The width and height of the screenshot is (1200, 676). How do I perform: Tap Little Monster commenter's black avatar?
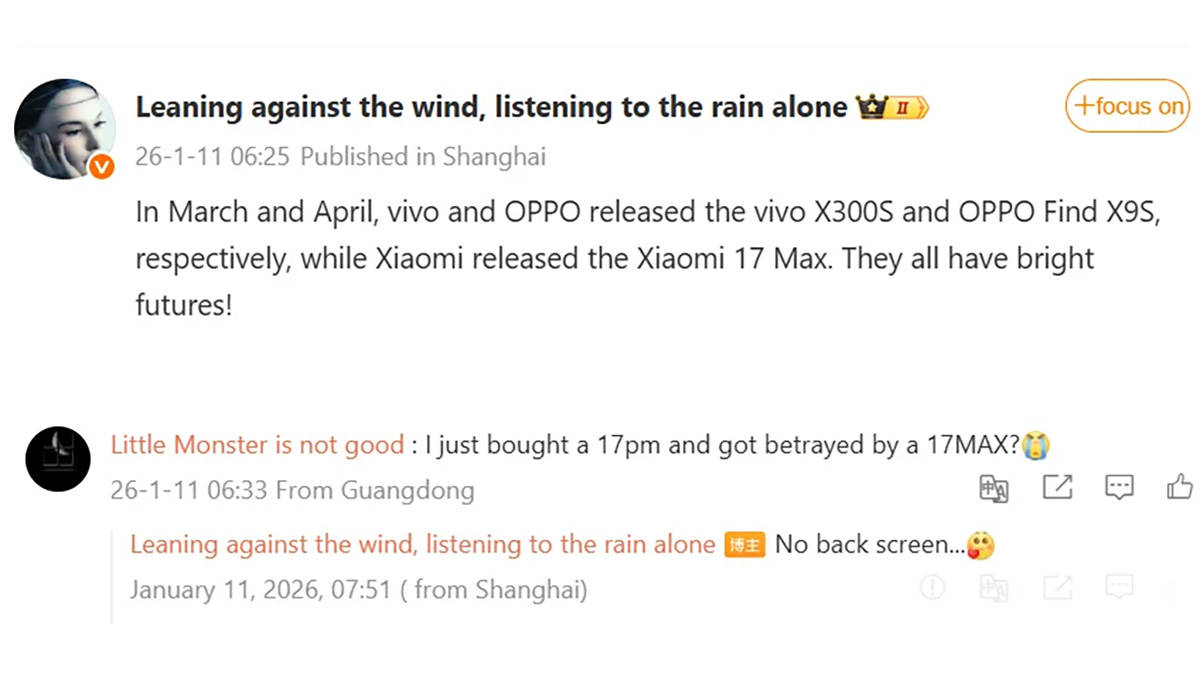tap(58, 458)
